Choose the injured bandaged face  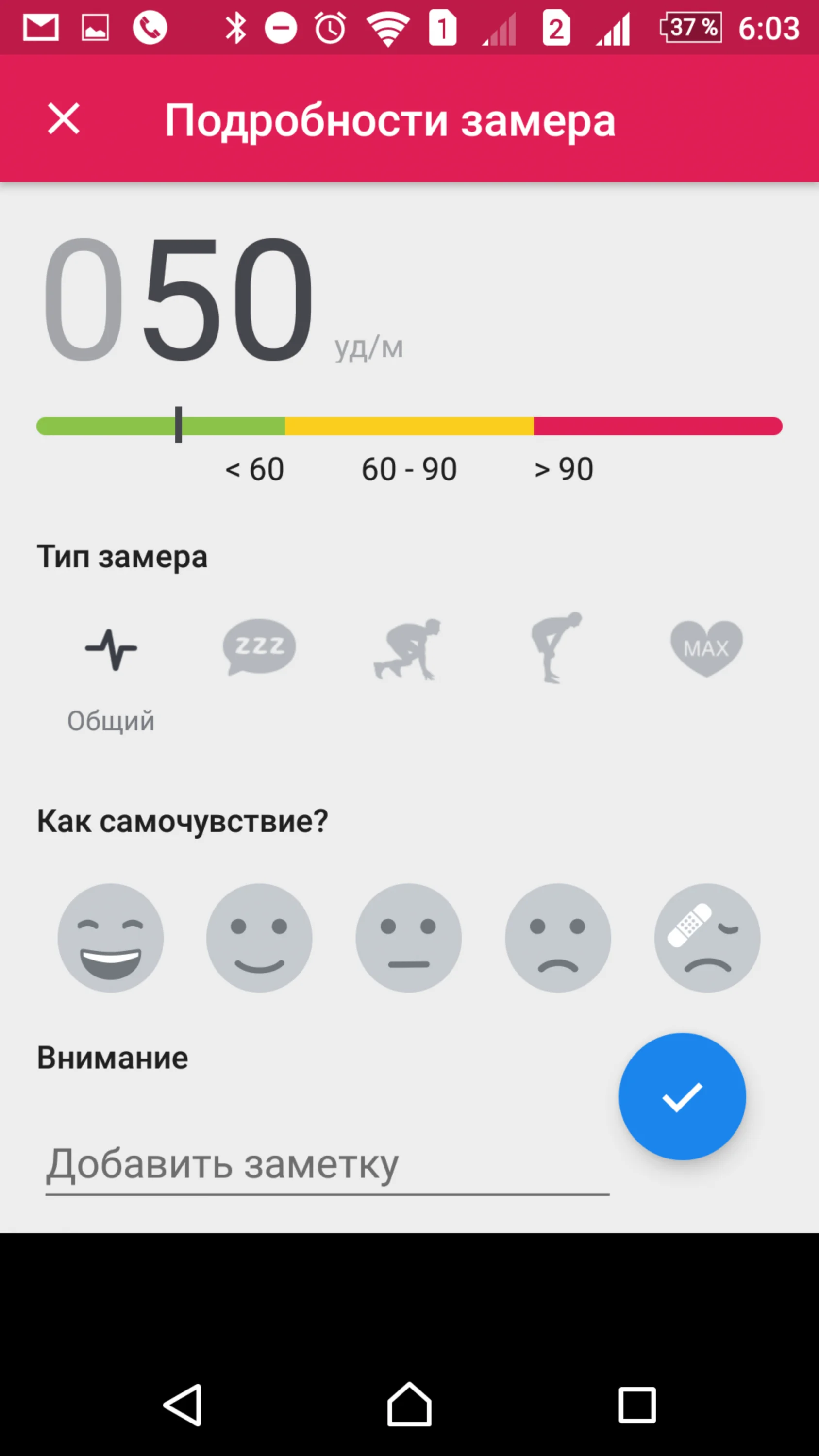pyautogui.click(x=707, y=938)
